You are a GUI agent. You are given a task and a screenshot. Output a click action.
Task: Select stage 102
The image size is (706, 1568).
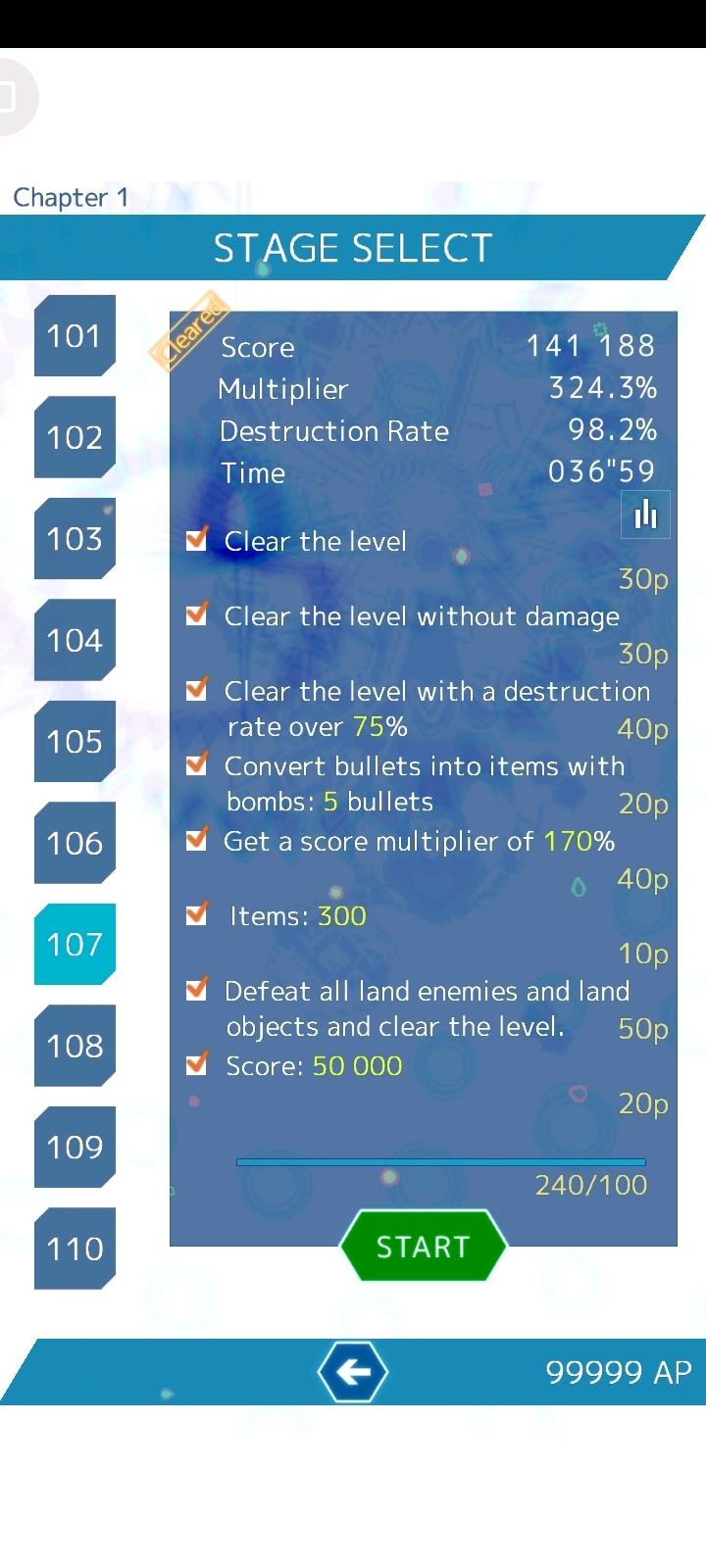pyautogui.click(x=75, y=437)
